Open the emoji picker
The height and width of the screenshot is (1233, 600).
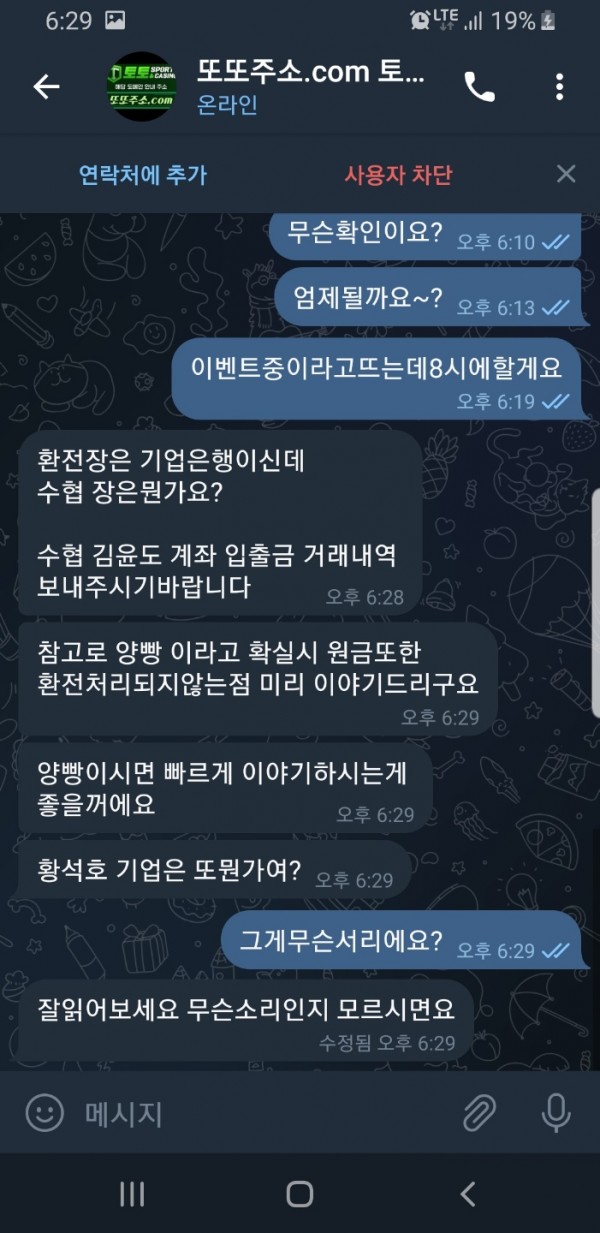coord(44,1113)
